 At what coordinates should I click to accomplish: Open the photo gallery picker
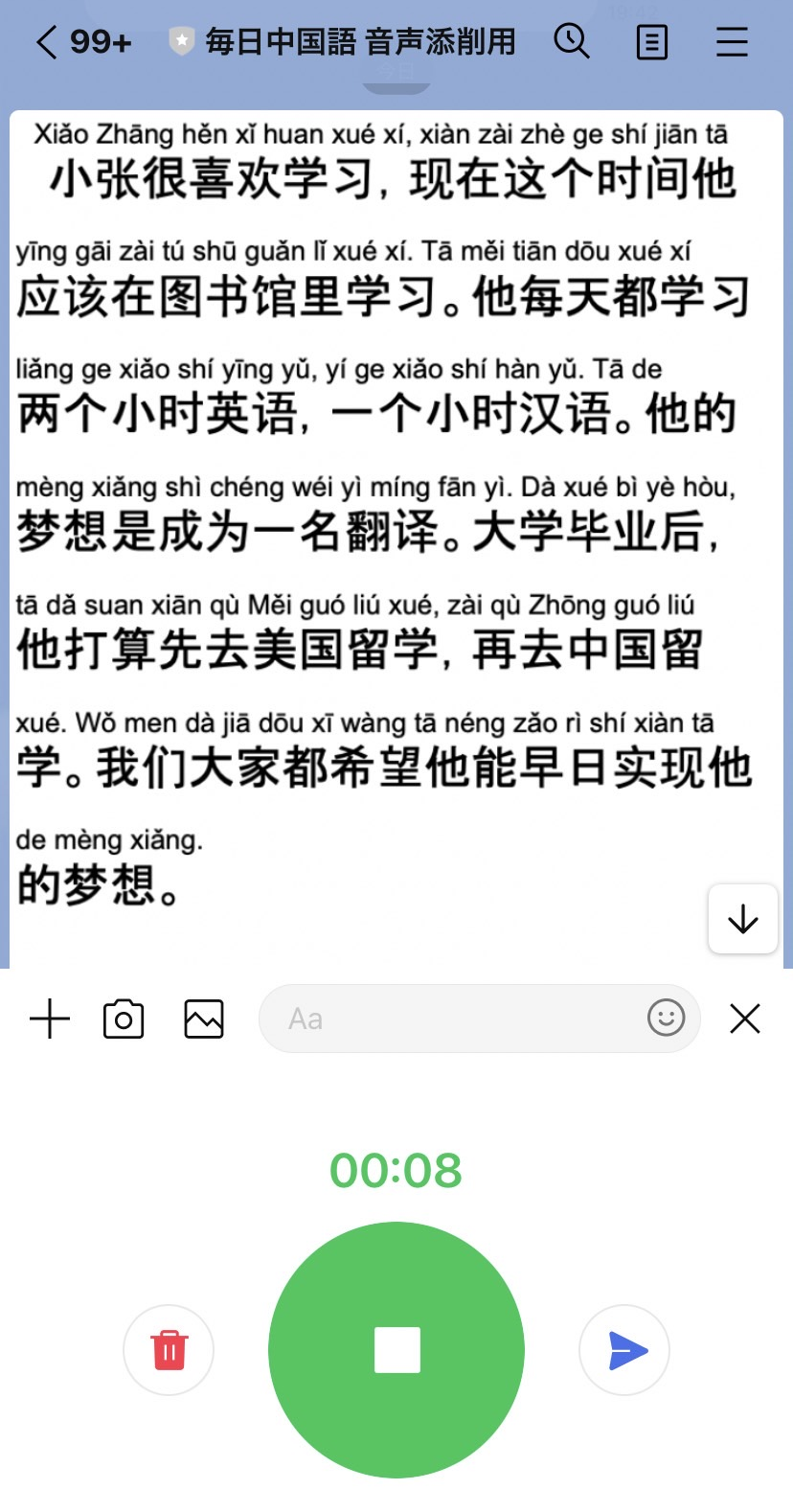pos(204,1019)
